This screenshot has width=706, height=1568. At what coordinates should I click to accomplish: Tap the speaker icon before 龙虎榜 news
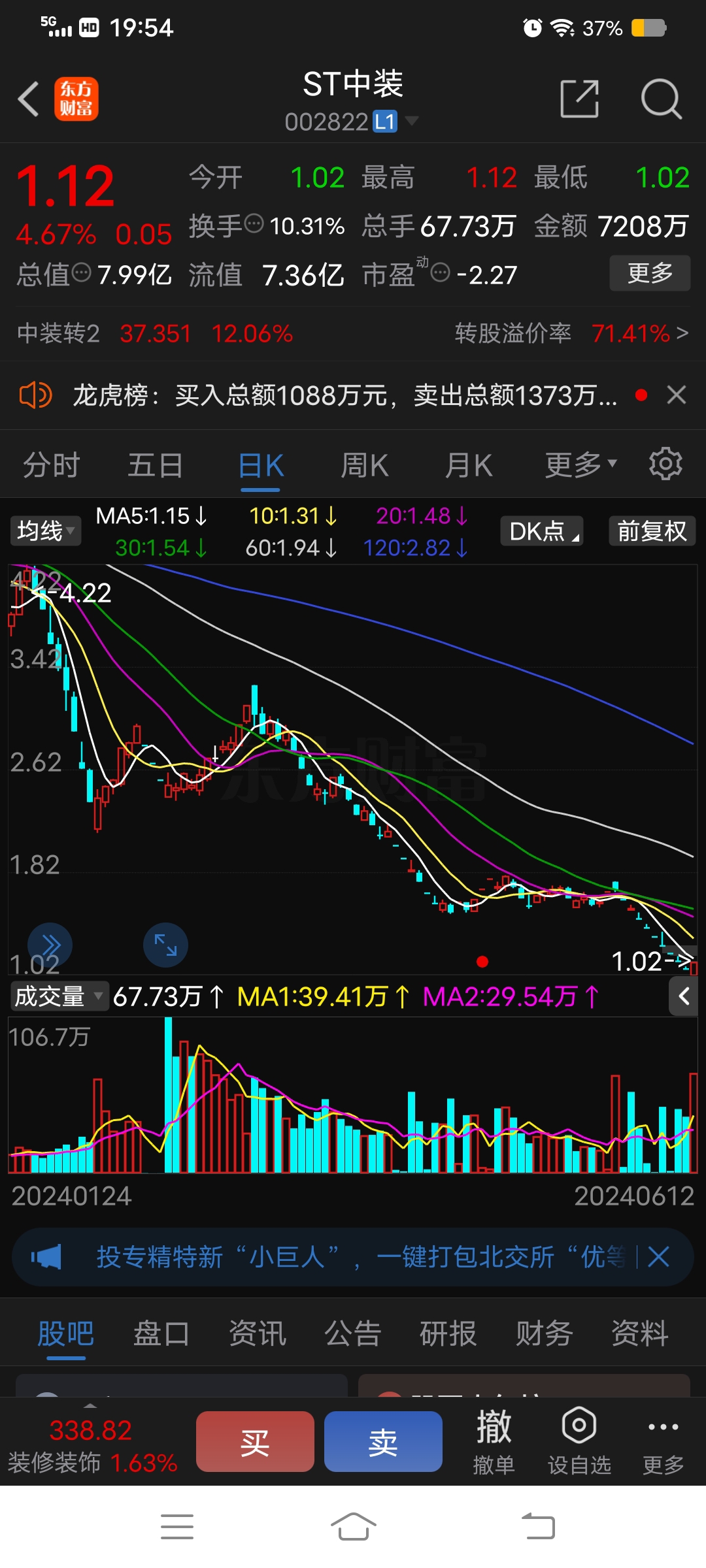[x=35, y=395]
